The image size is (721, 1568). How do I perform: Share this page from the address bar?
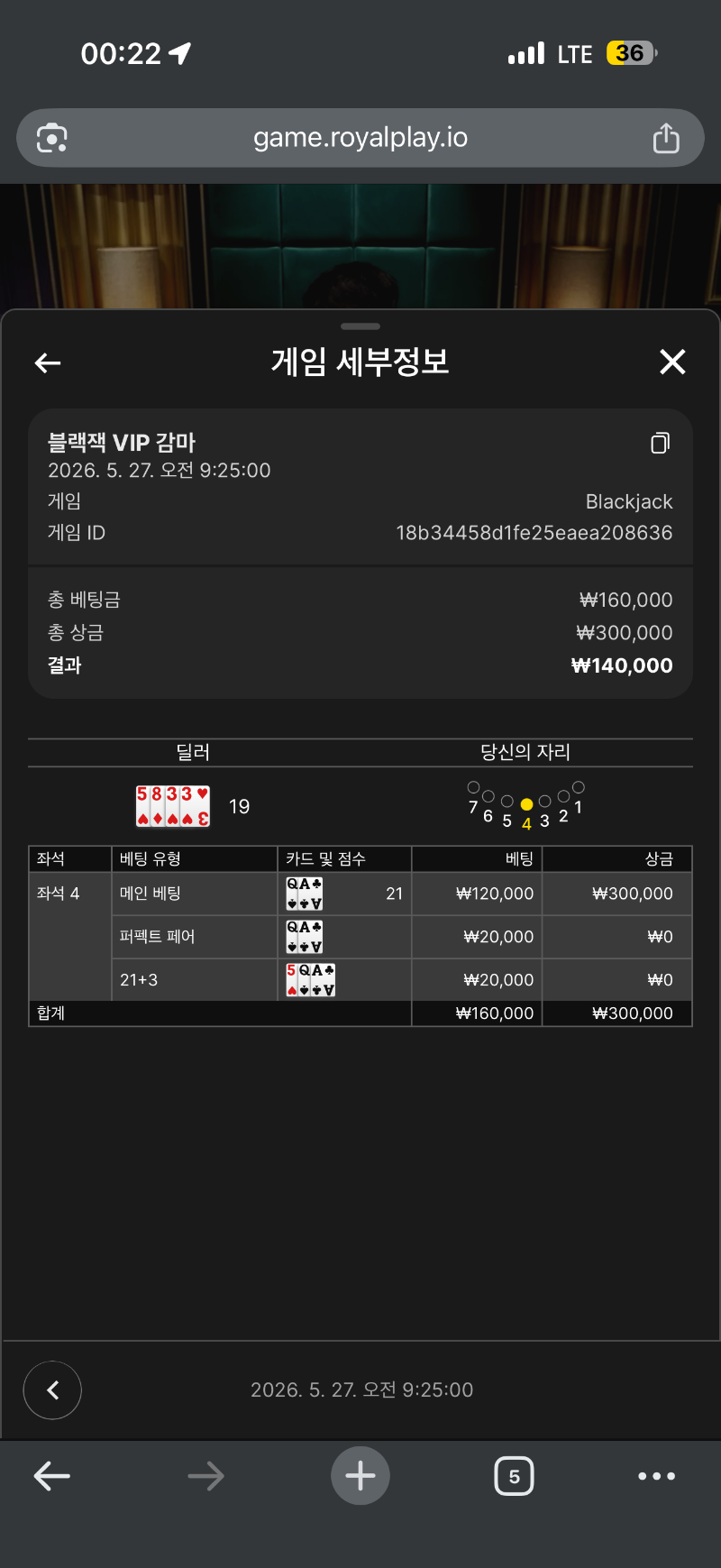(x=666, y=138)
